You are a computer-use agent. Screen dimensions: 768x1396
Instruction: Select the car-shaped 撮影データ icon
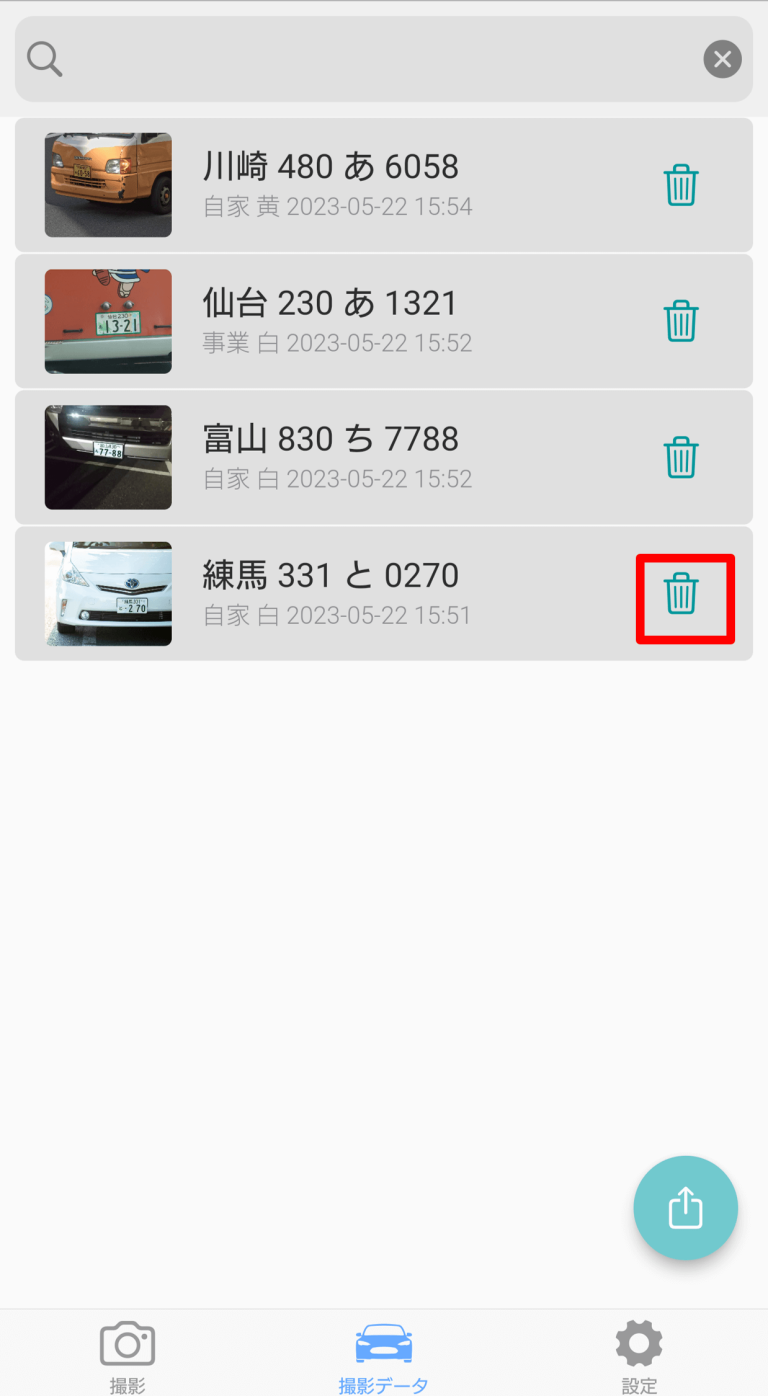pyautogui.click(x=383, y=1343)
